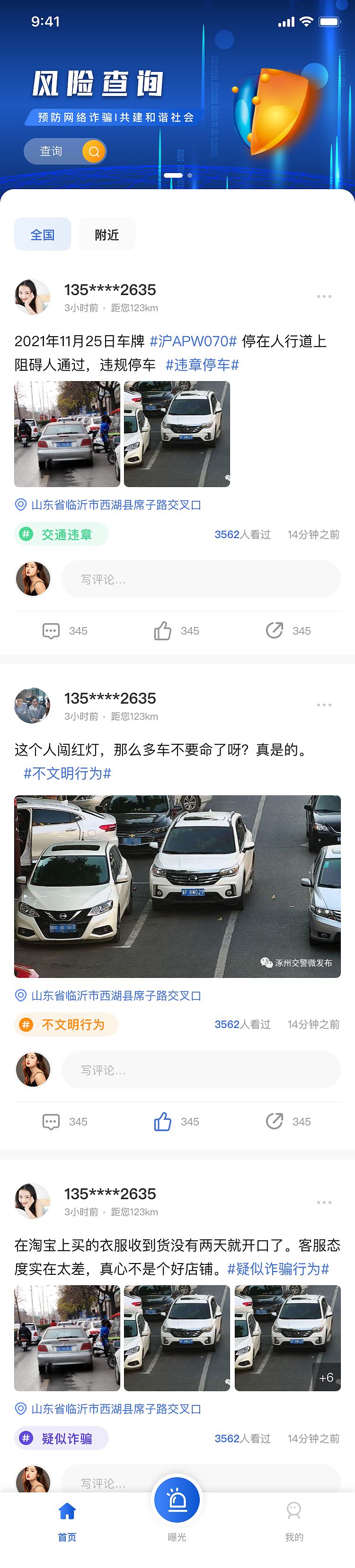The width and height of the screenshot is (355, 1568).
Task: Tap the #不文明行为# hashtag link
Action: click(x=67, y=773)
